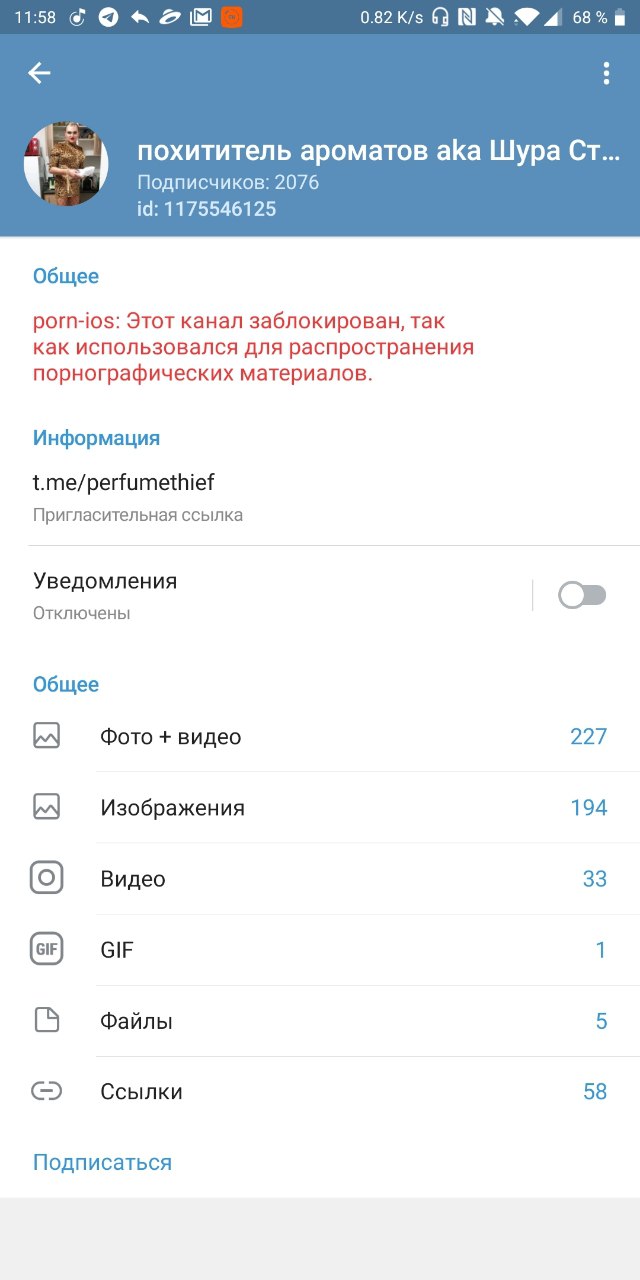Open the Изображения row

point(320,808)
